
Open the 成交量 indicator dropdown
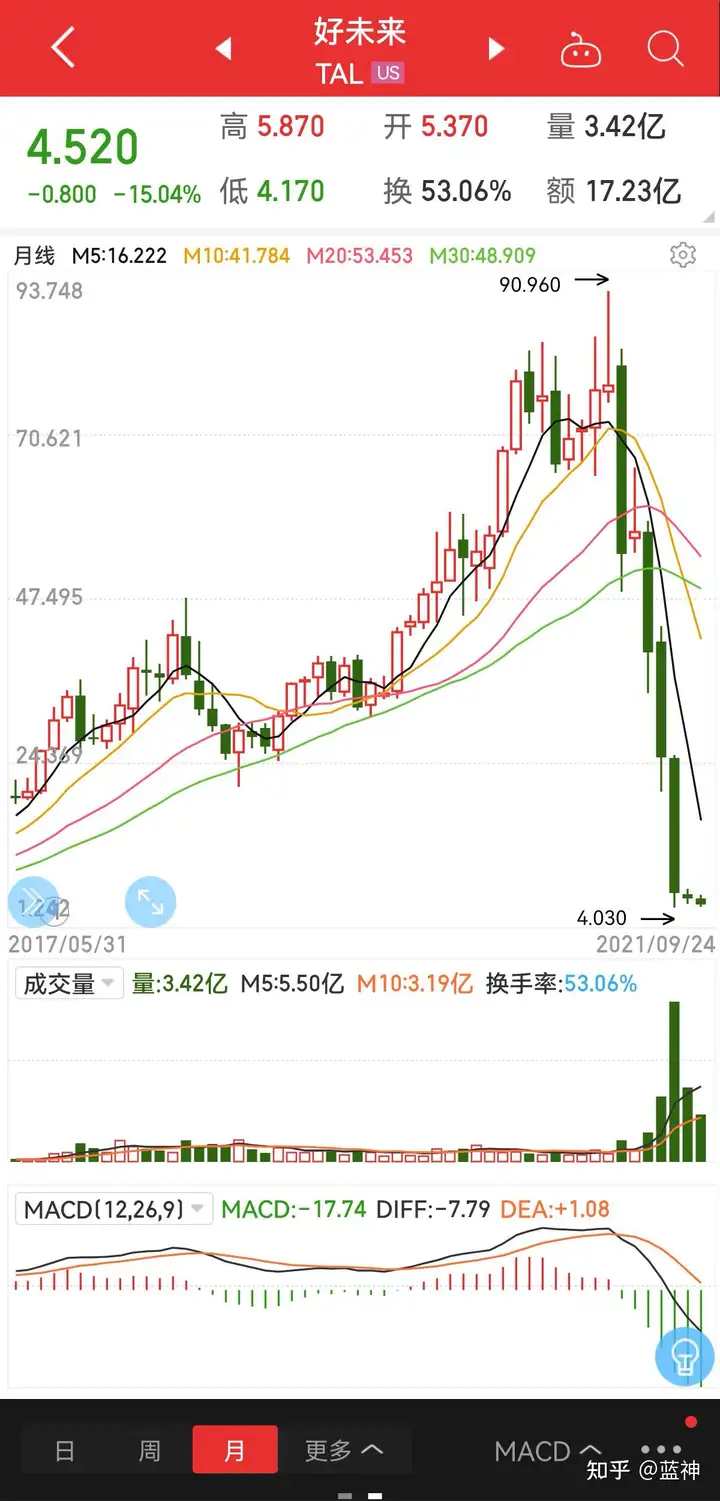pyautogui.click(x=69, y=984)
